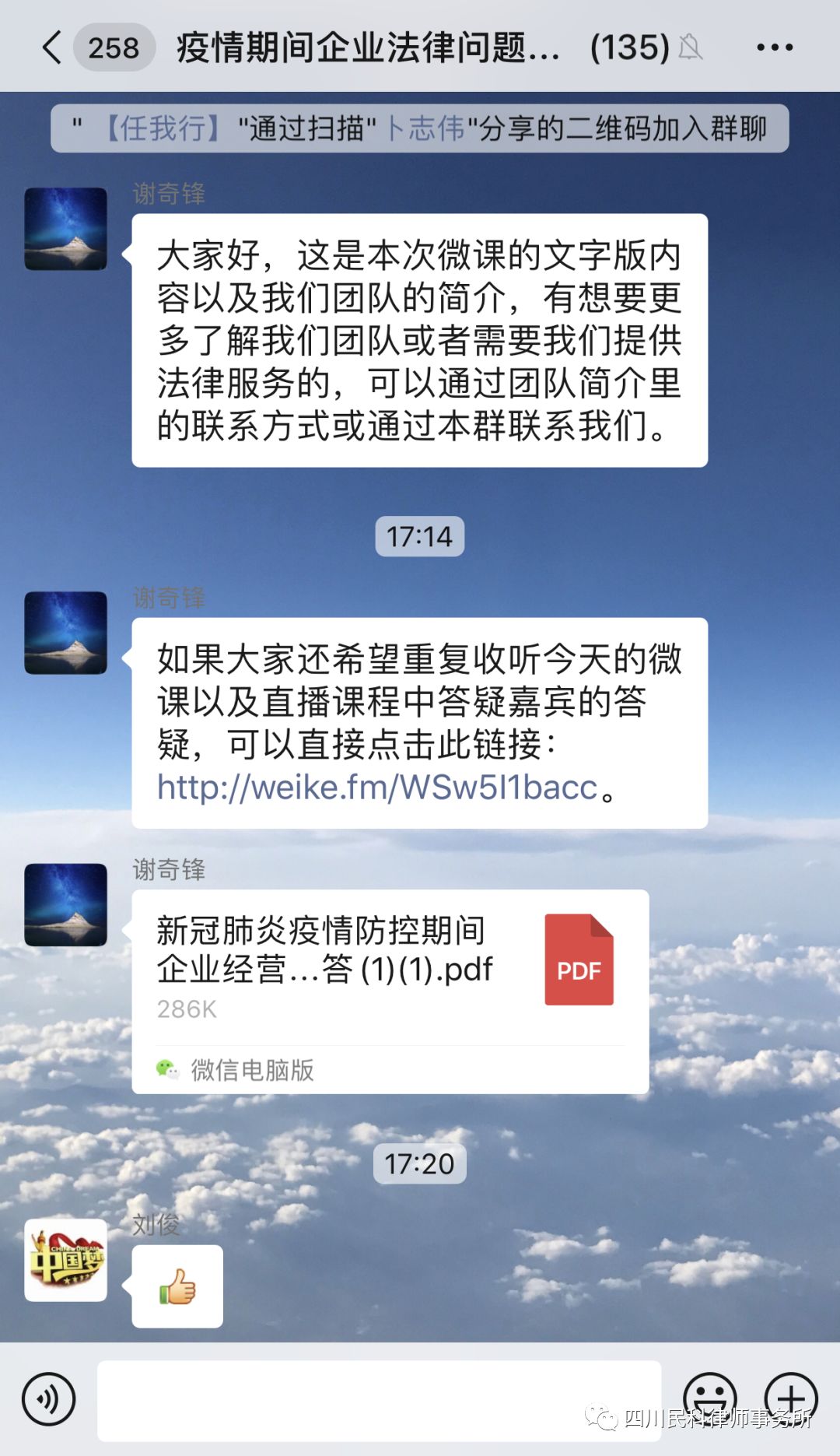
Task: Tap 谢奇锋's avatar on his first message
Action: pos(66,230)
